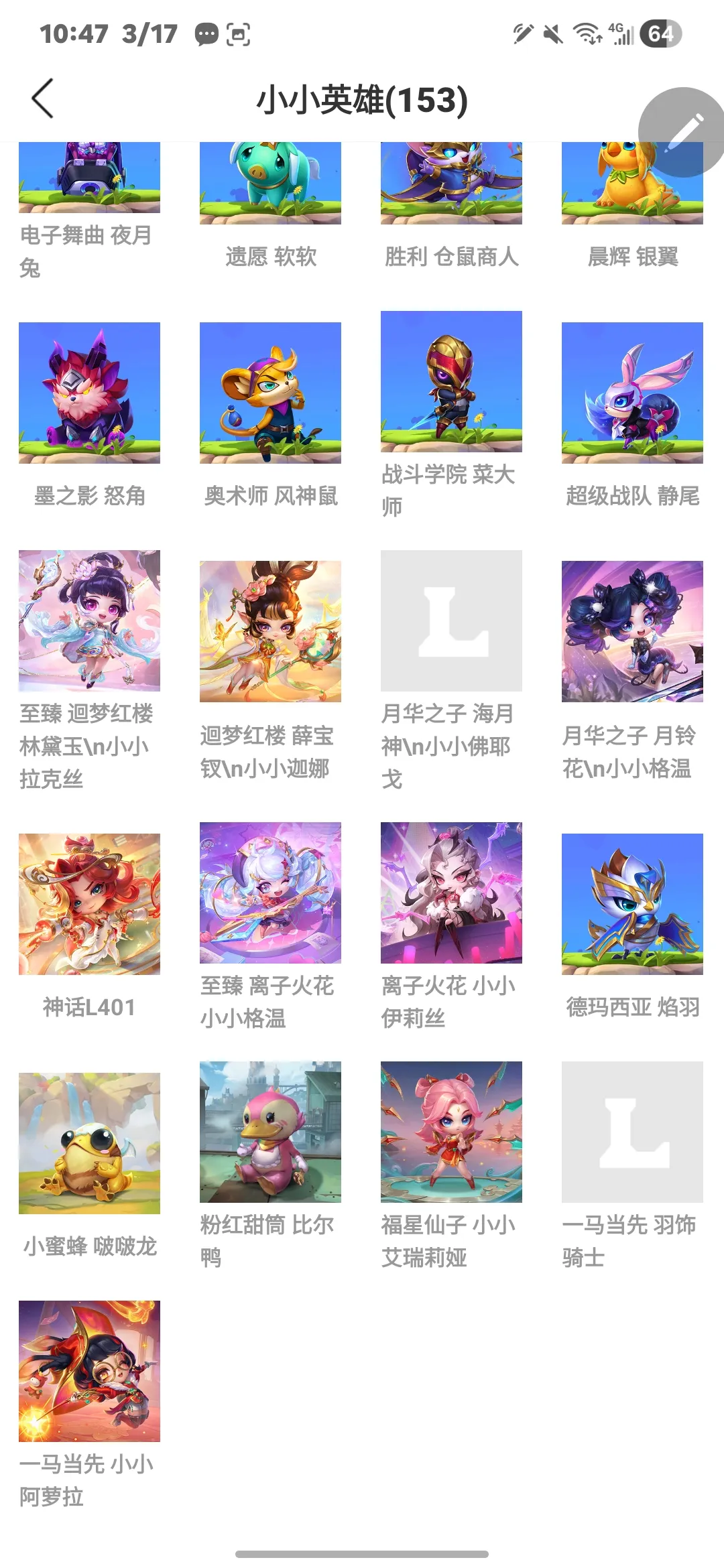View the 德玛西亚 焰羽 tile
The image size is (724, 1568).
(632, 904)
